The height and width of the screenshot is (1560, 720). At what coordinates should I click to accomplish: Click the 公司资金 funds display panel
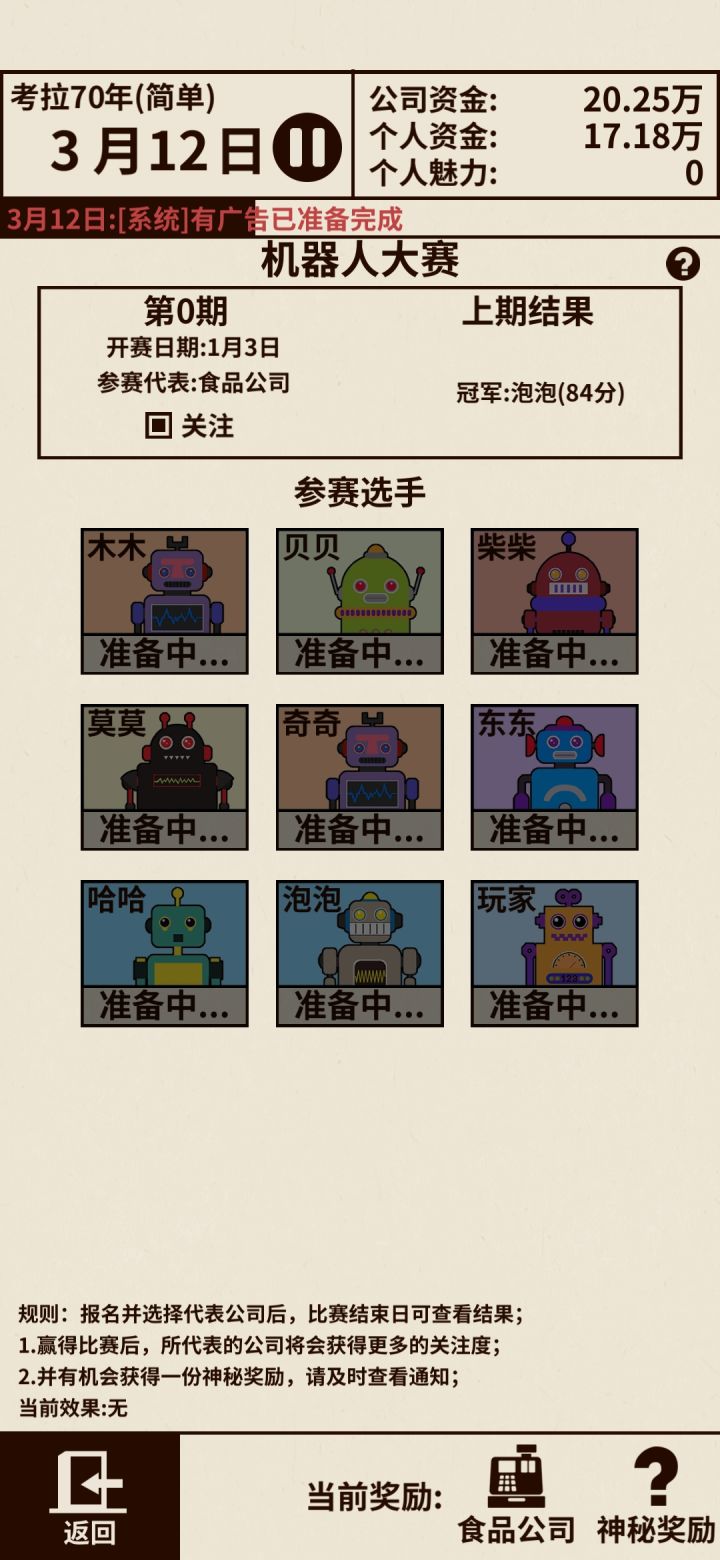530,99
